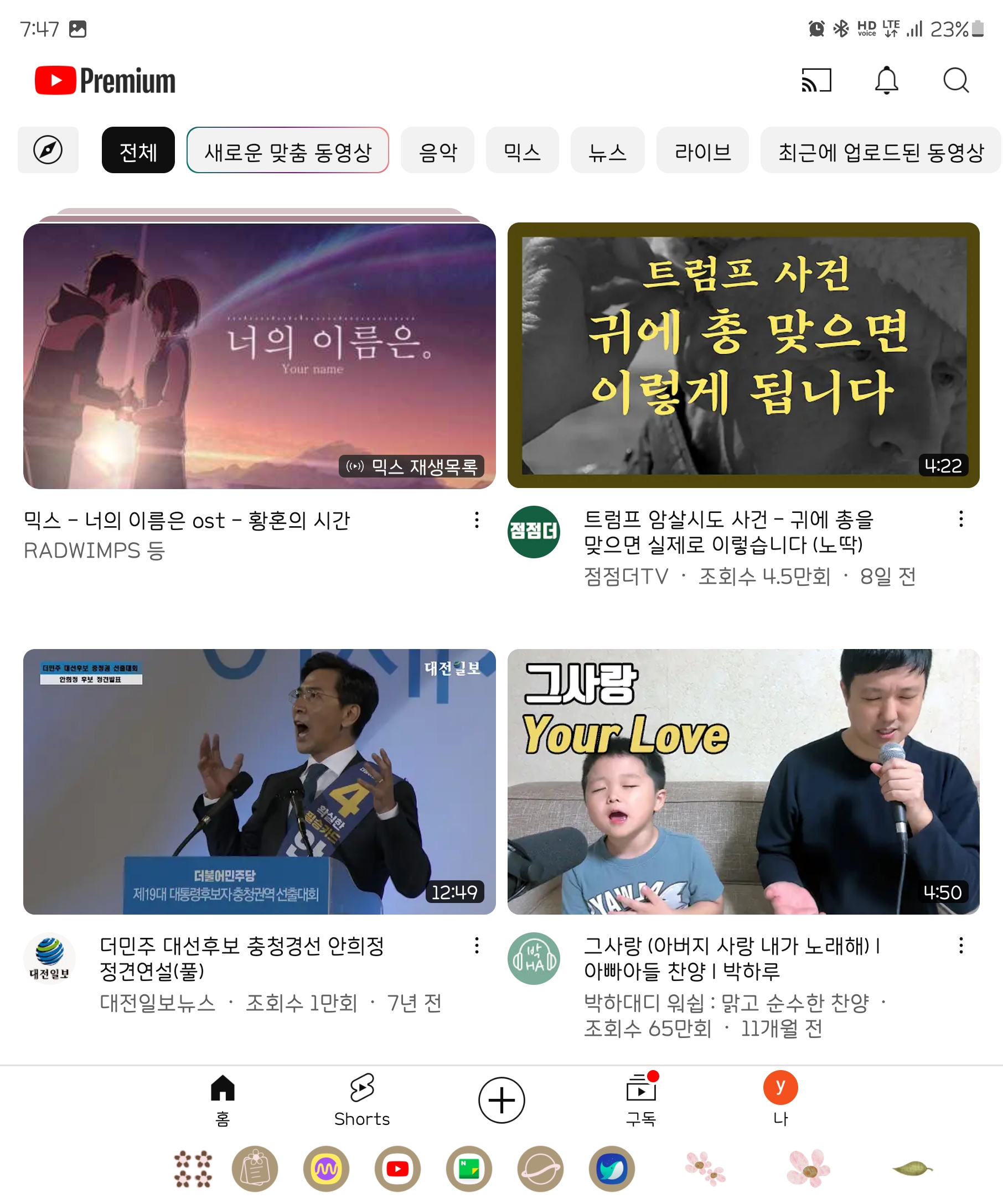
Task: Open the 트럼프 암살시도 사건 video
Action: point(743,355)
